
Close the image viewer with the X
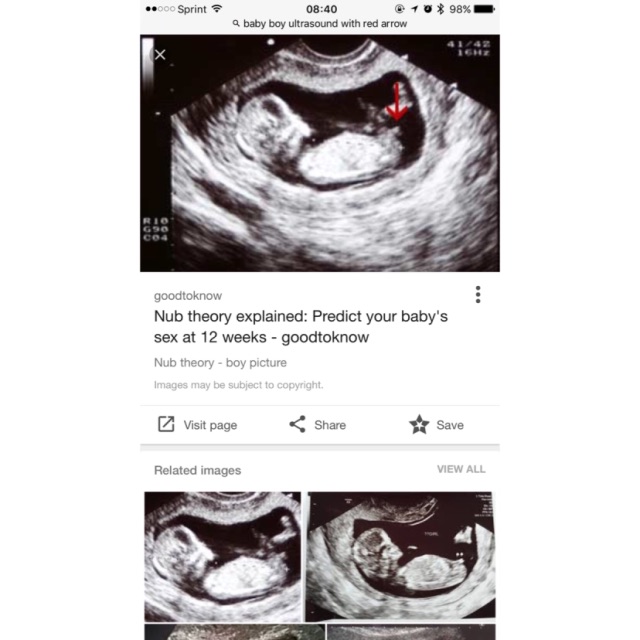(160, 54)
